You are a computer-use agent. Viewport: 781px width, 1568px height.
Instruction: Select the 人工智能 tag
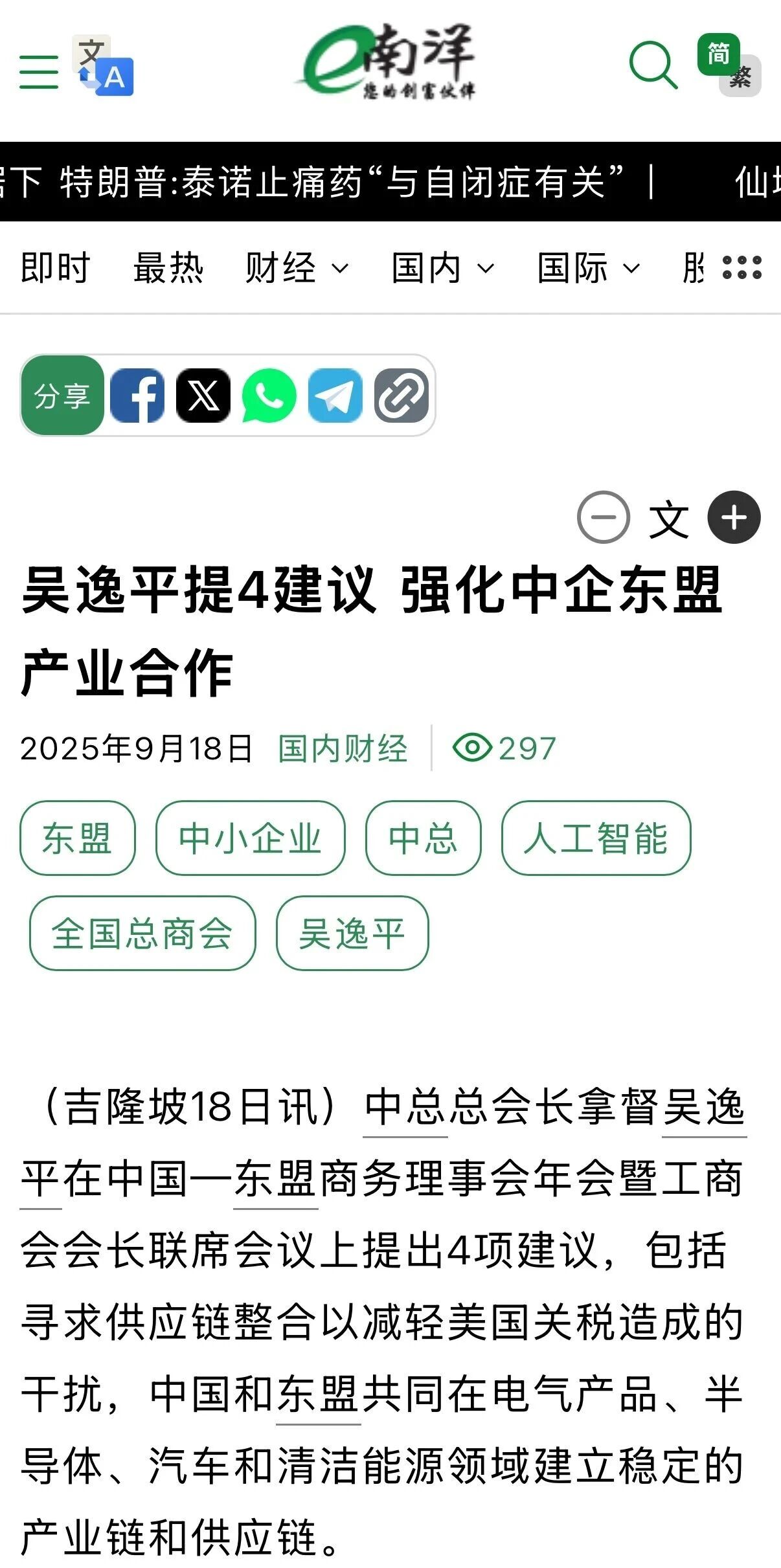[596, 838]
